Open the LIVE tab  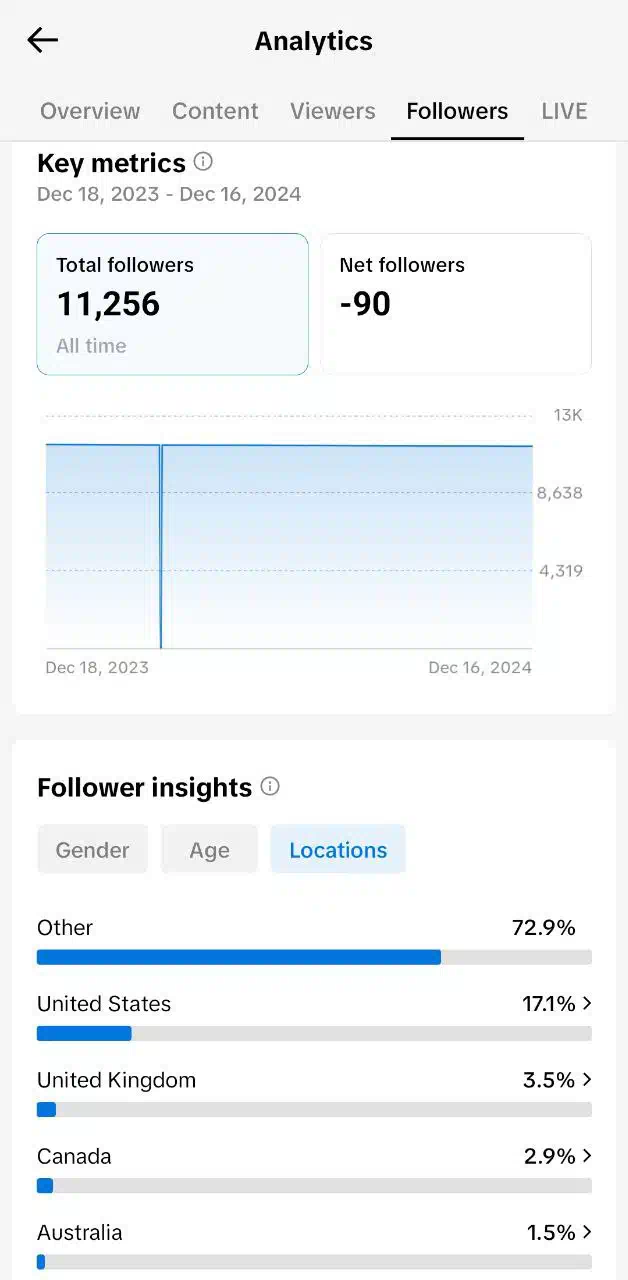click(564, 111)
